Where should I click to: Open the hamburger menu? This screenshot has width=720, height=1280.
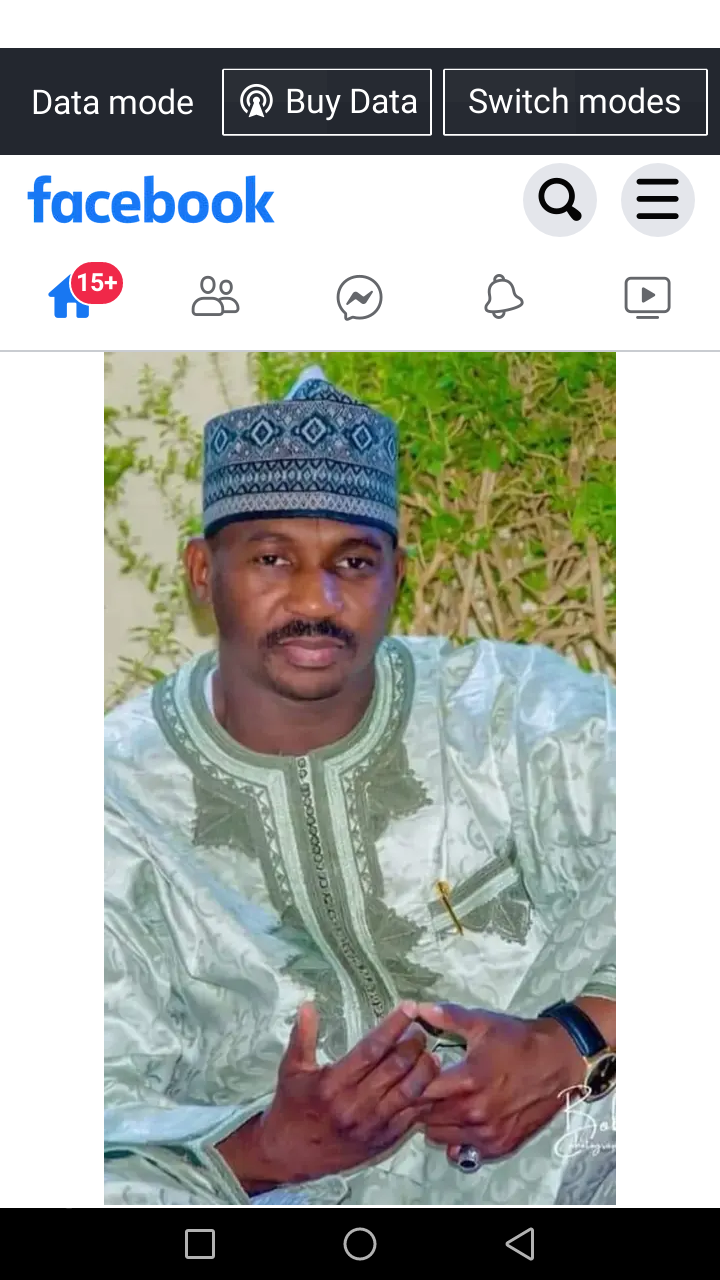(657, 201)
